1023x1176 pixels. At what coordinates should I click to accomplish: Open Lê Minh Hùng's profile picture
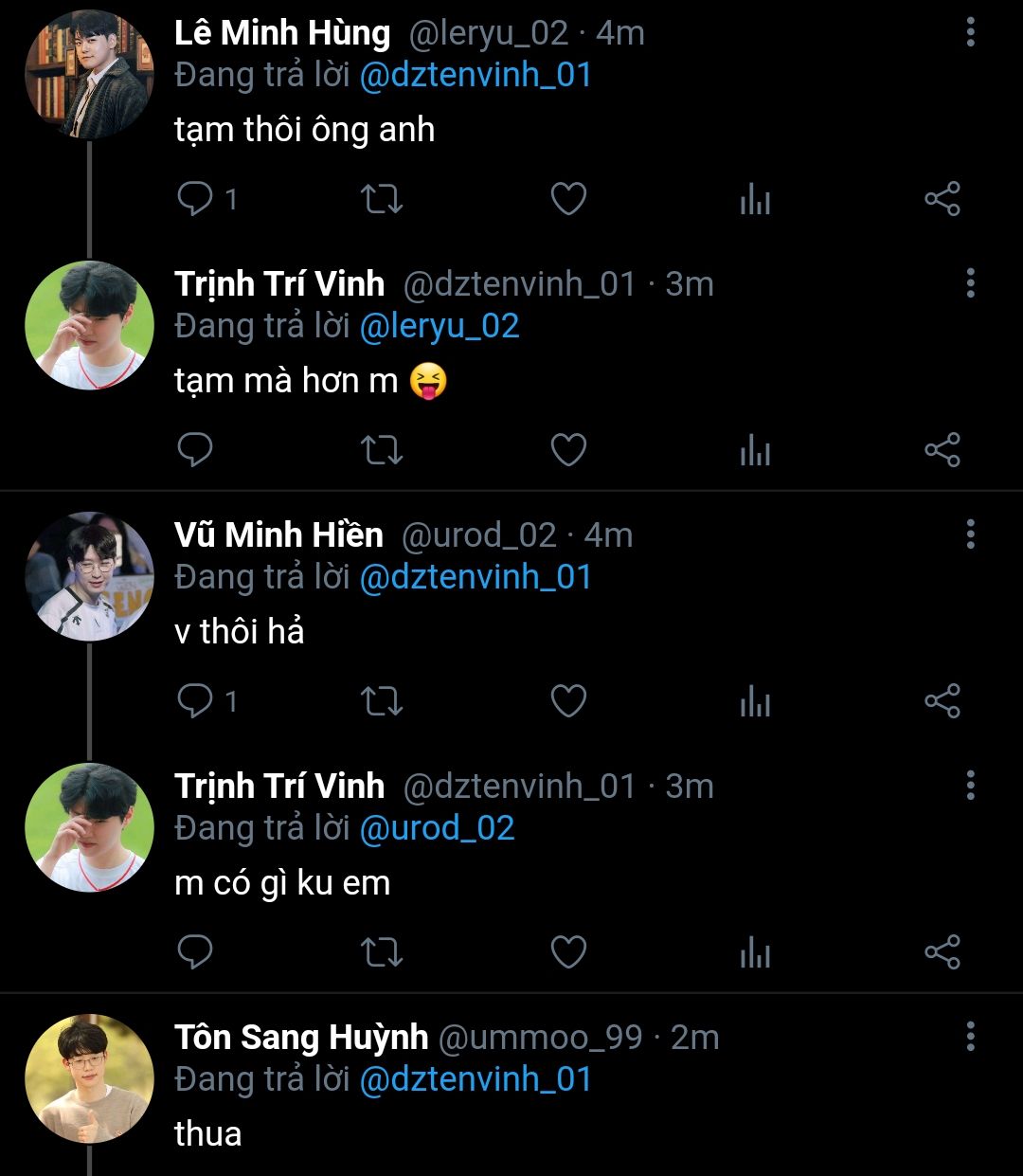(x=89, y=75)
